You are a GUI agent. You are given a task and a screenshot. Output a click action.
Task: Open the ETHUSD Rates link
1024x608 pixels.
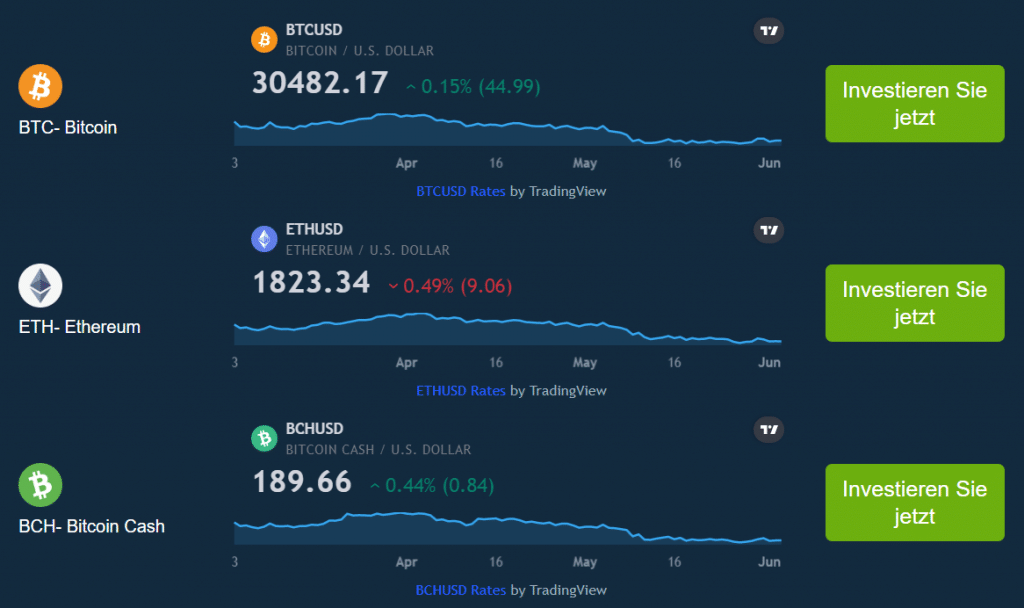point(460,391)
